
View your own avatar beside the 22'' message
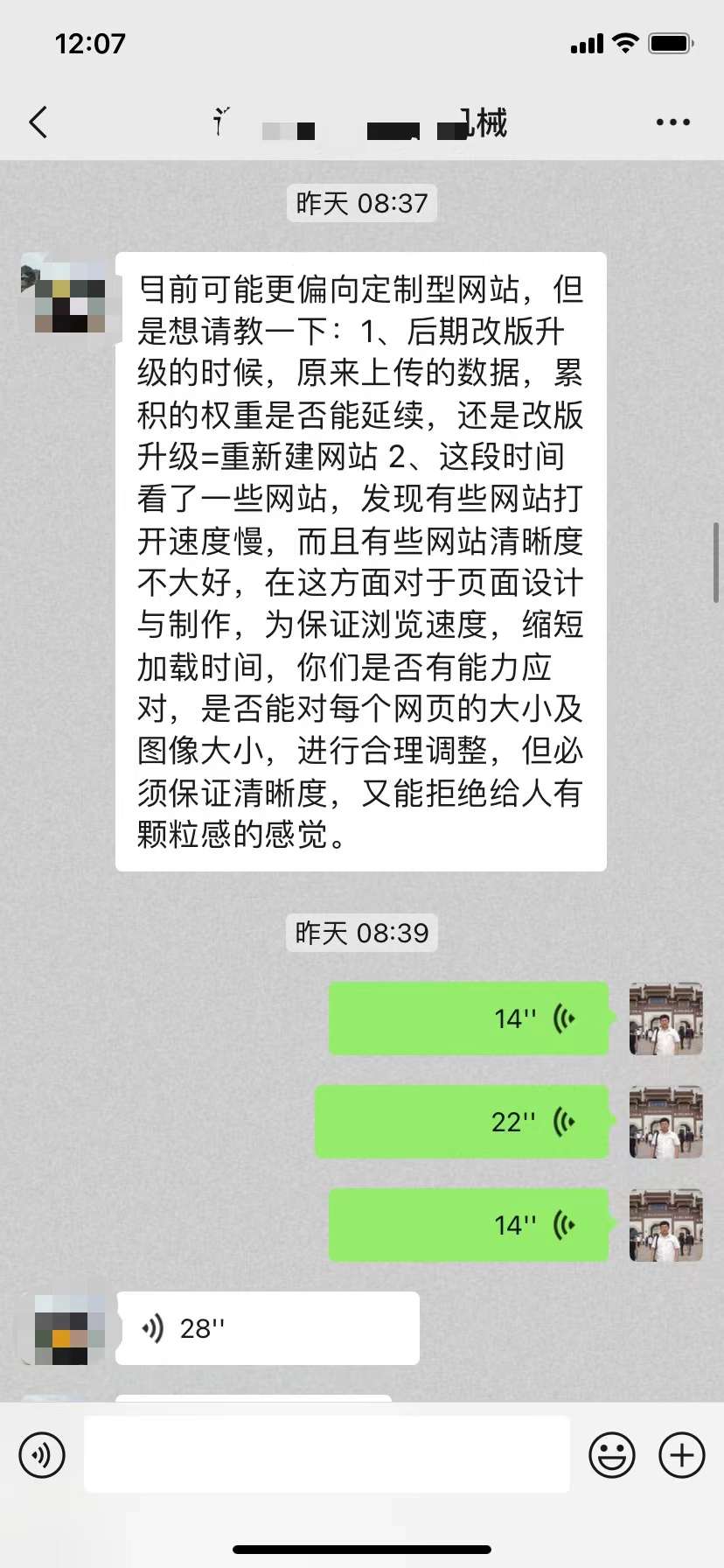665,1121
